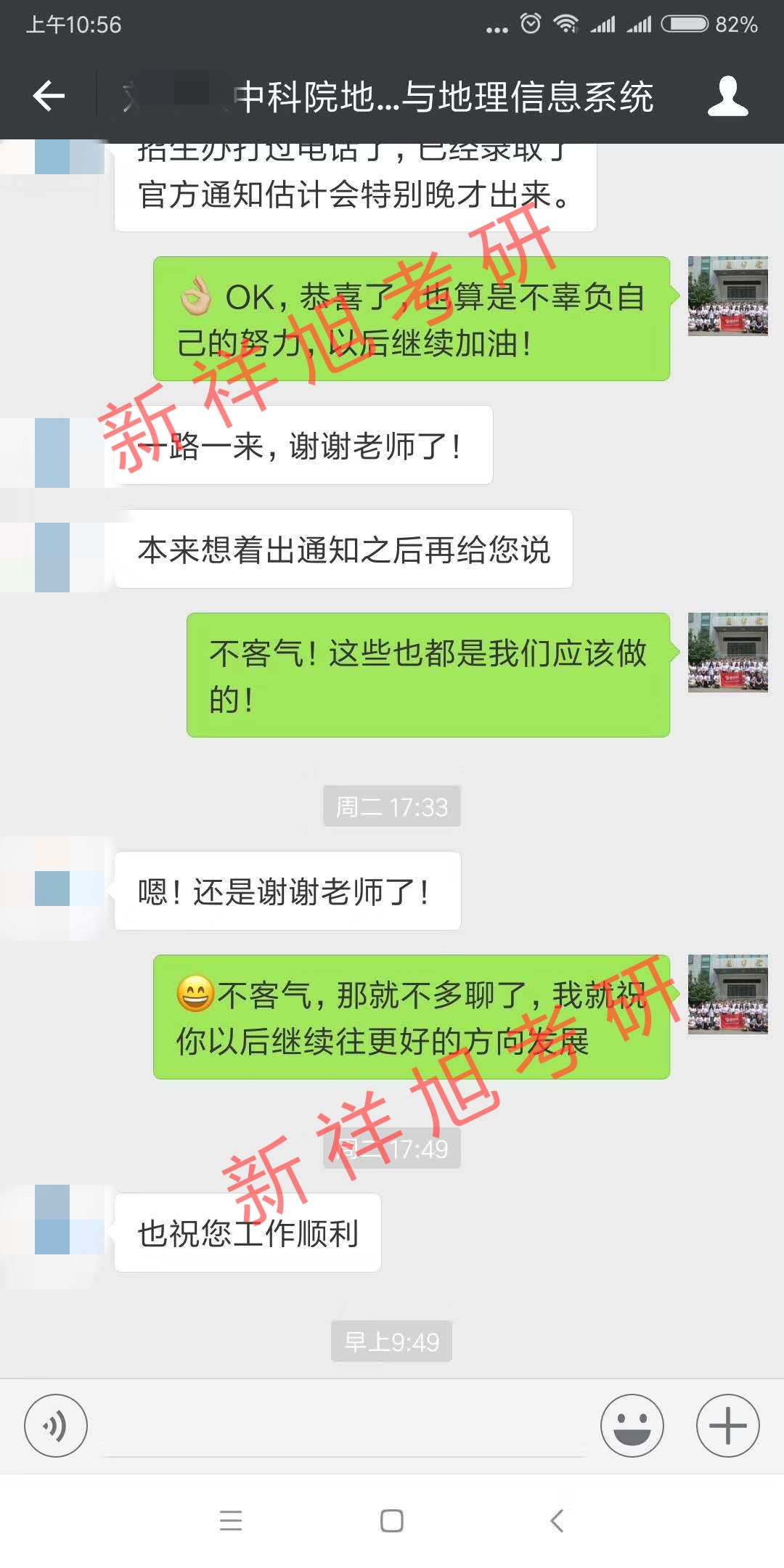784x1568 pixels.
Task: Open the emoji sticker panel
Action: pos(632,1426)
